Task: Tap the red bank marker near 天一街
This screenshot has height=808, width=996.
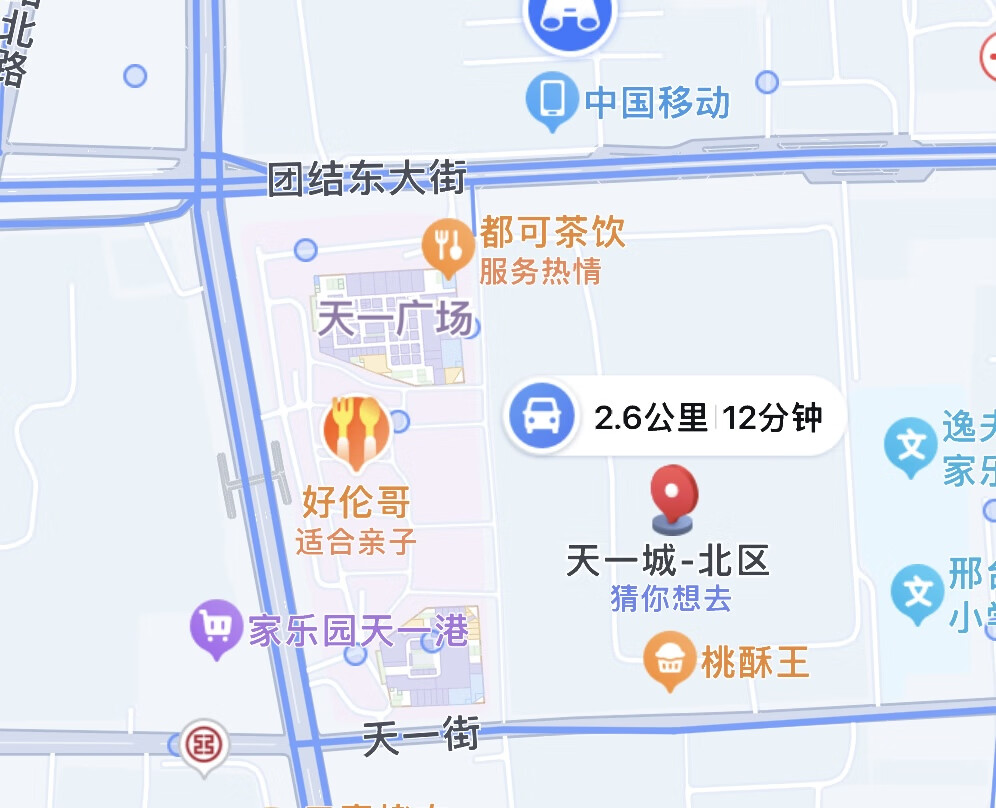Action: [x=205, y=745]
